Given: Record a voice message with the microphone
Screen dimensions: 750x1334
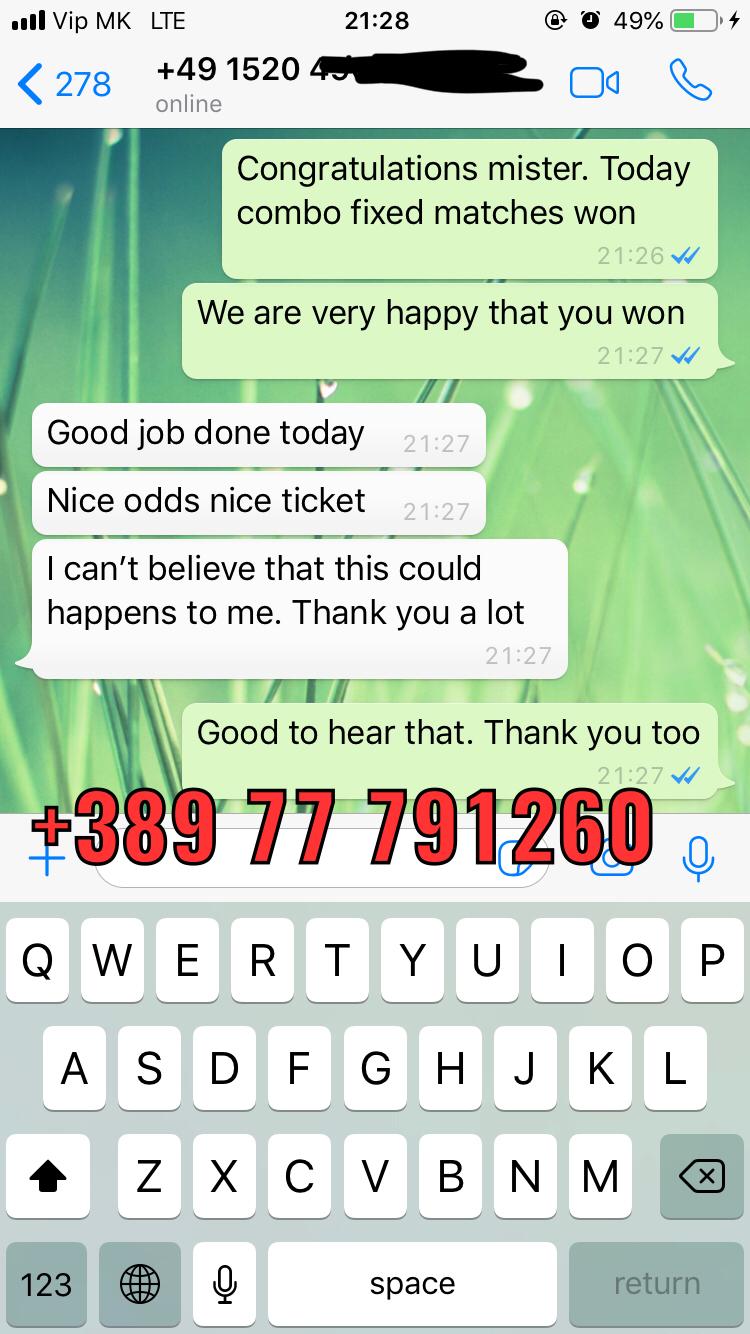Looking at the screenshot, I should point(697,858).
